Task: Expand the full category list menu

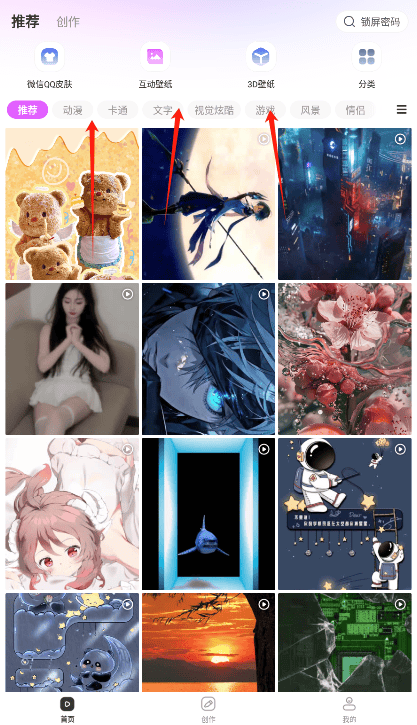Action: tap(402, 110)
